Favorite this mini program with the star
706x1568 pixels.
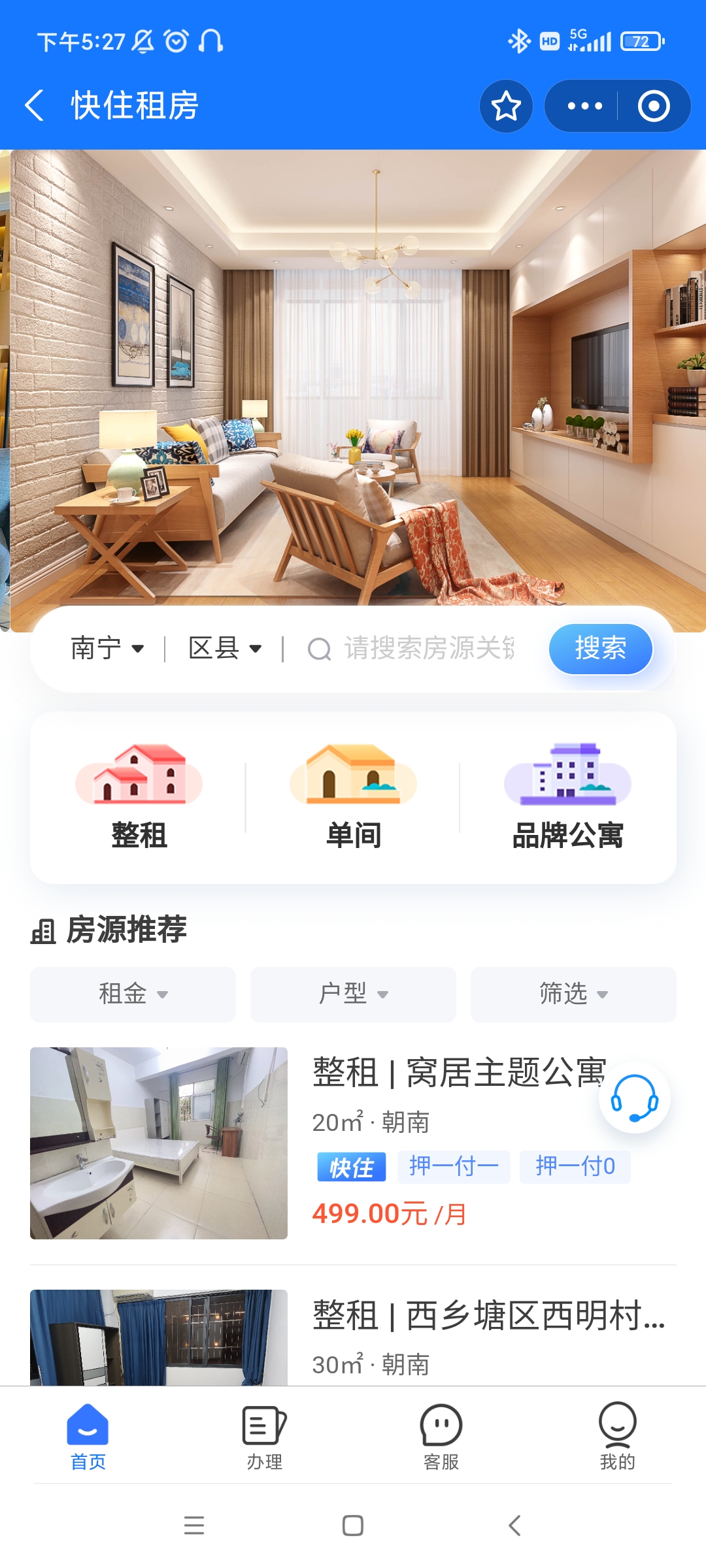point(506,106)
